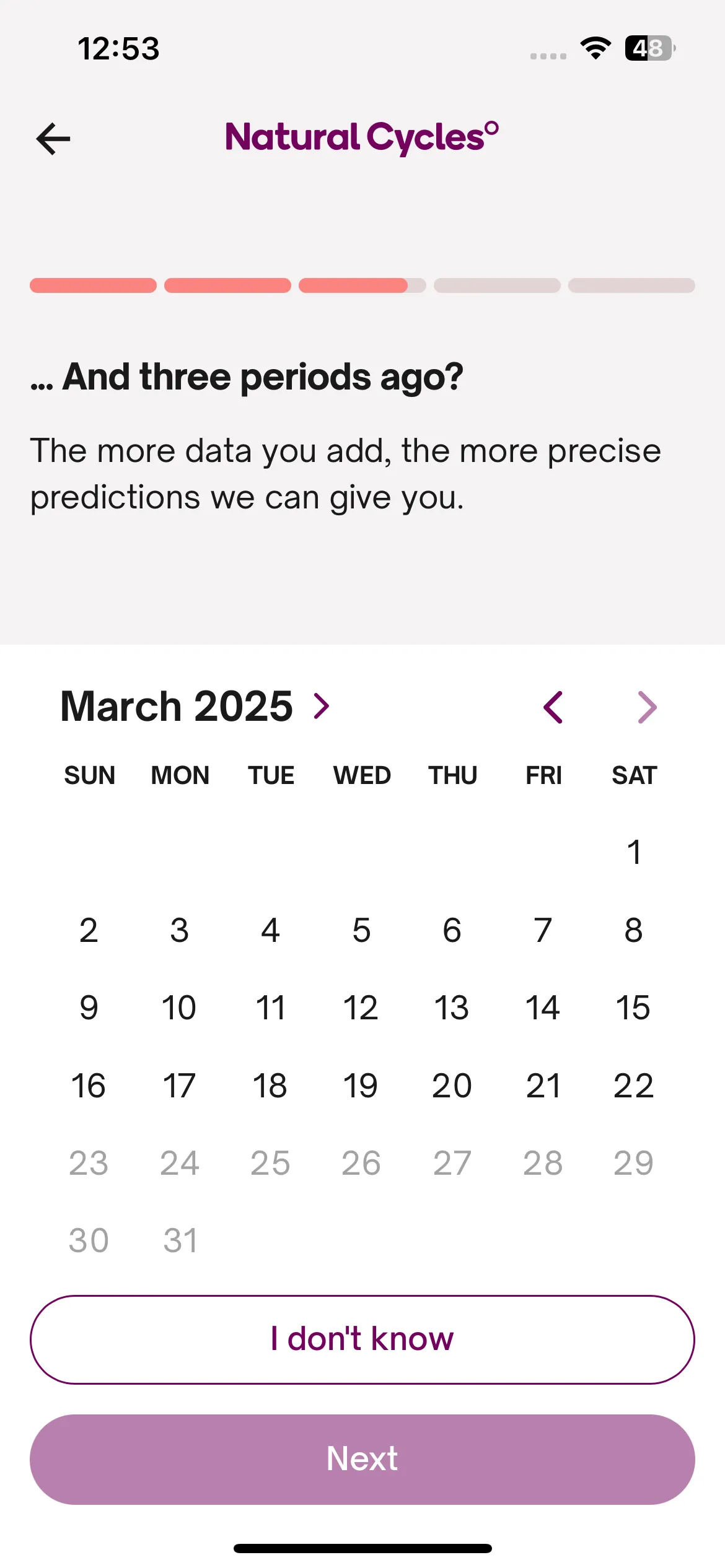
Task: Select Friday March 14
Action: click(543, 1008)
